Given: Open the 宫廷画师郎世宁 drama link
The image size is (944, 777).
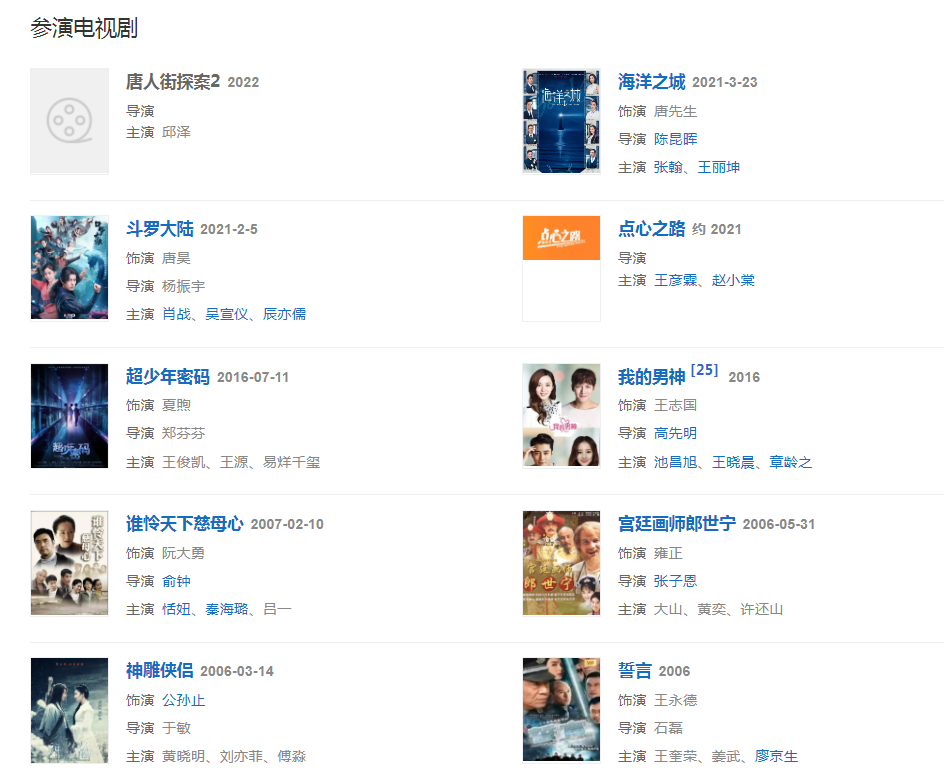Looking at the screenshot, I should (676, 524).
